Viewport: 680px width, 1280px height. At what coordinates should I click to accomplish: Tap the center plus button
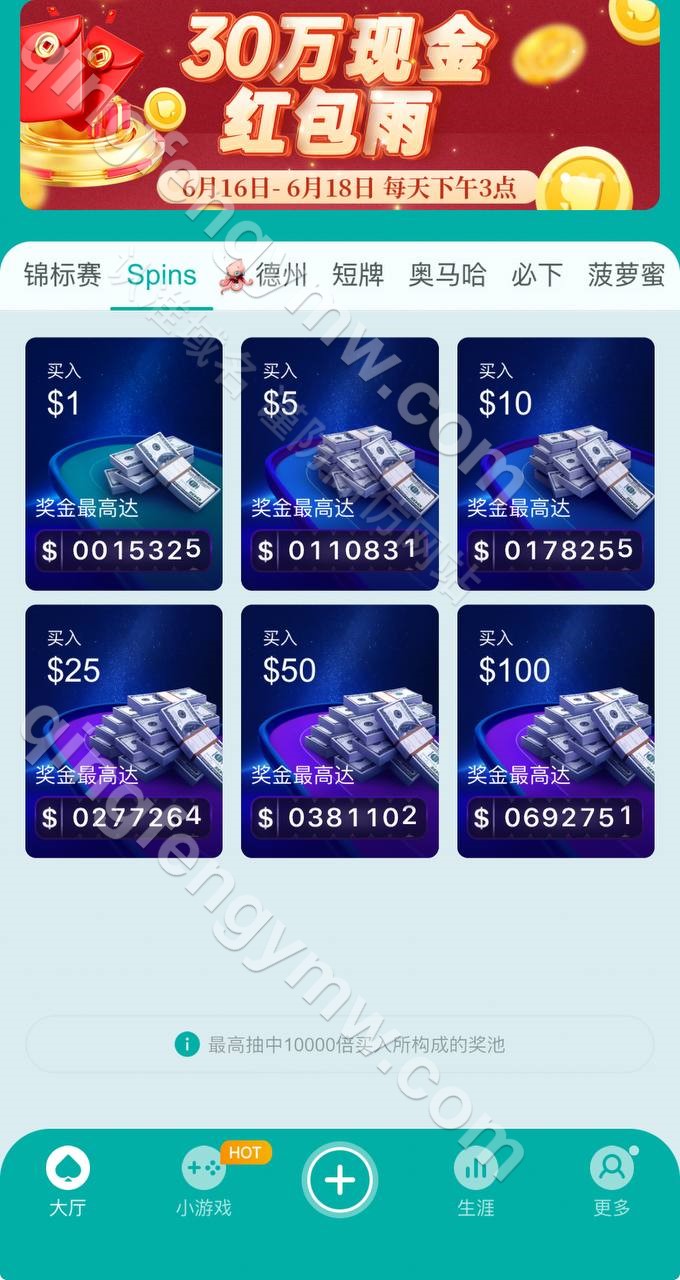(340, 1181)
